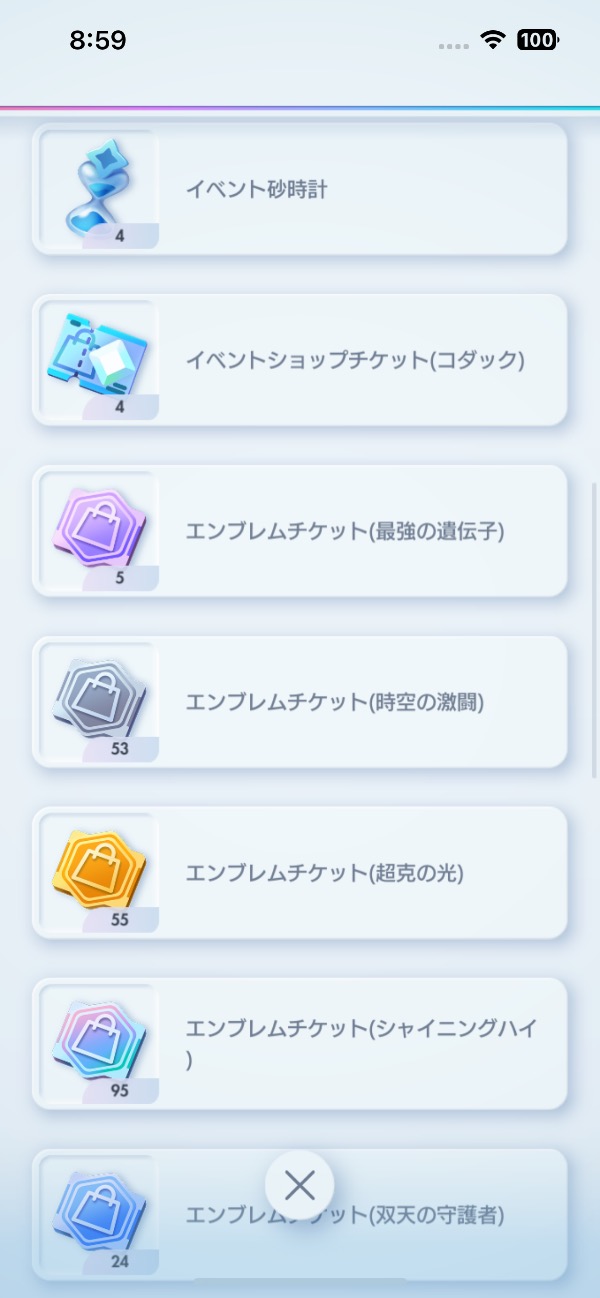Tap the エンブレムチケット(超克の光) row

pos(300,873)
